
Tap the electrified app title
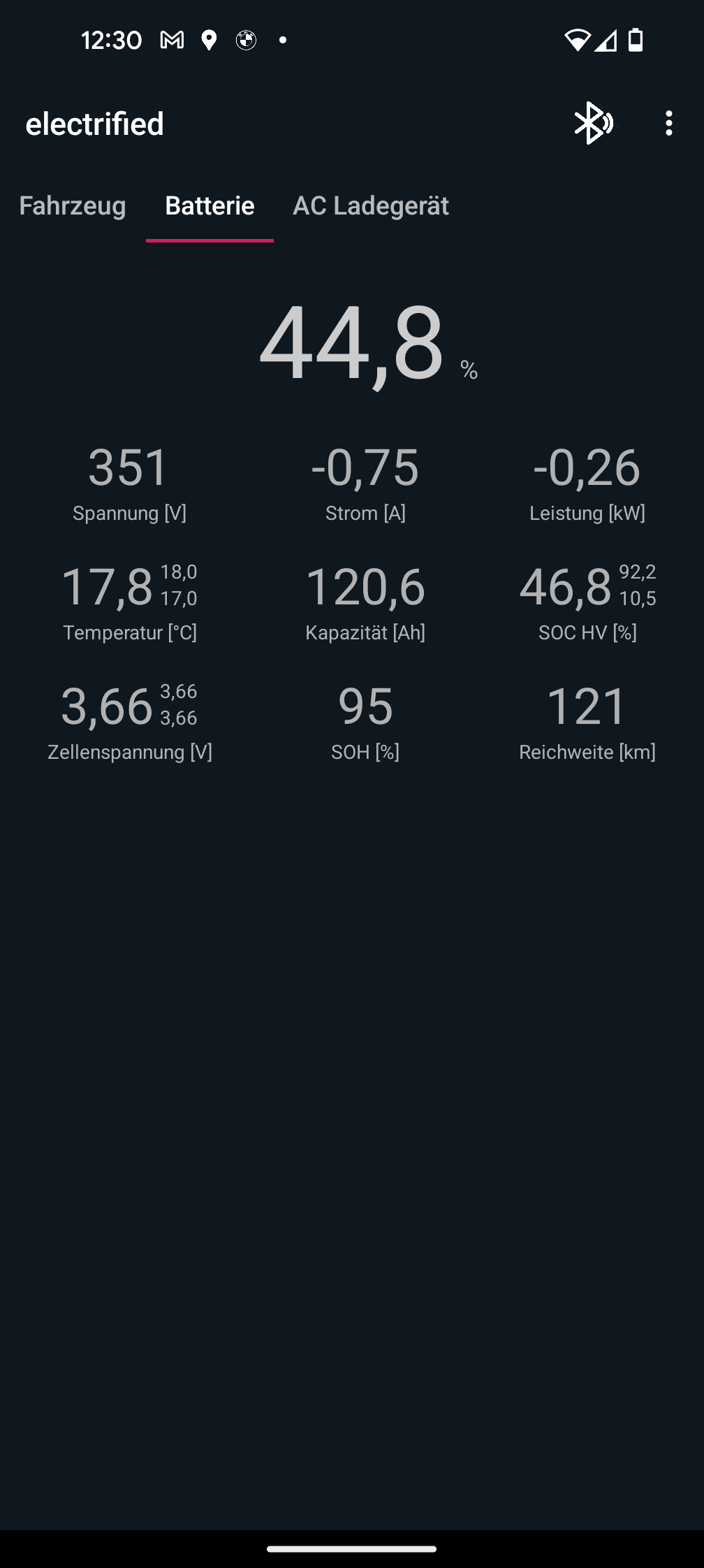tap(94, 124)
